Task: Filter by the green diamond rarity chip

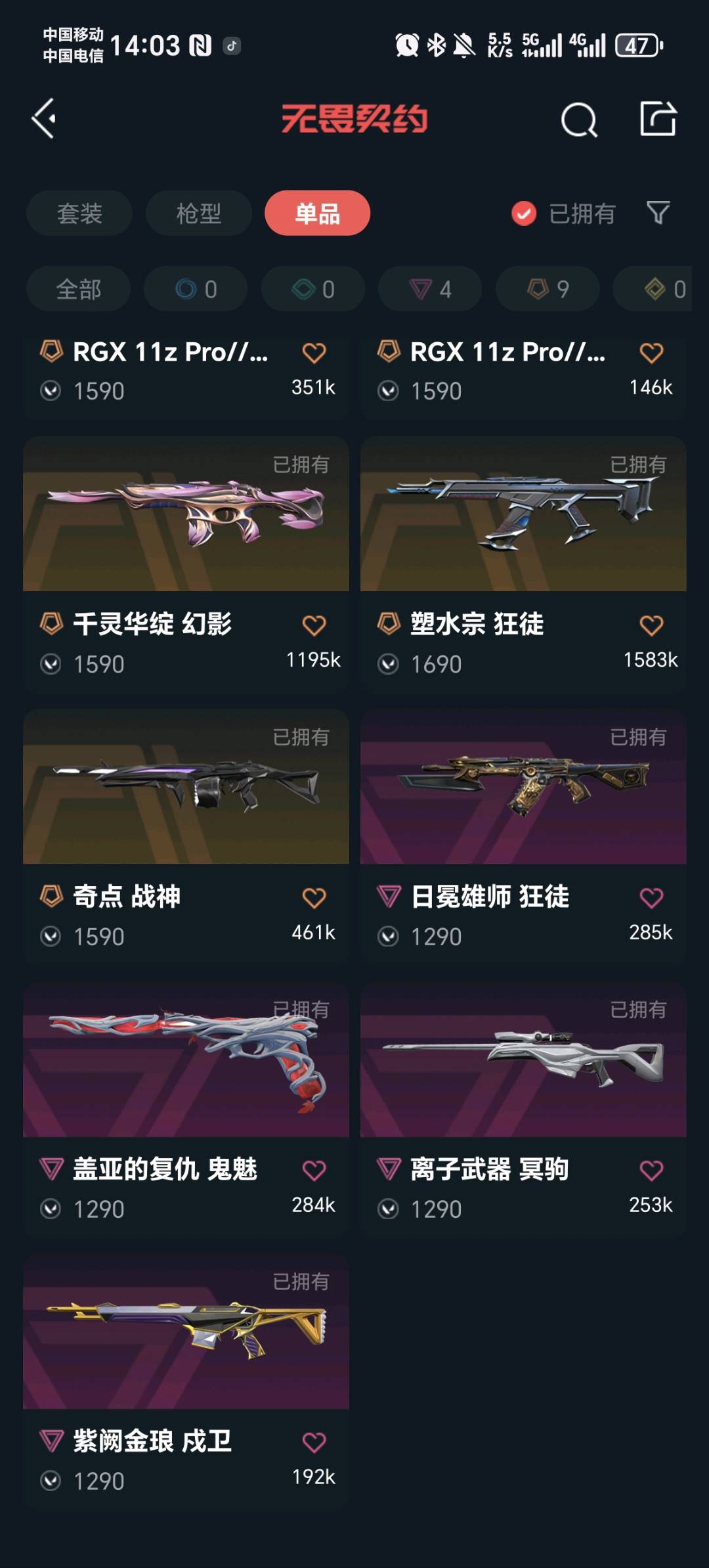Action: point(313,289)
